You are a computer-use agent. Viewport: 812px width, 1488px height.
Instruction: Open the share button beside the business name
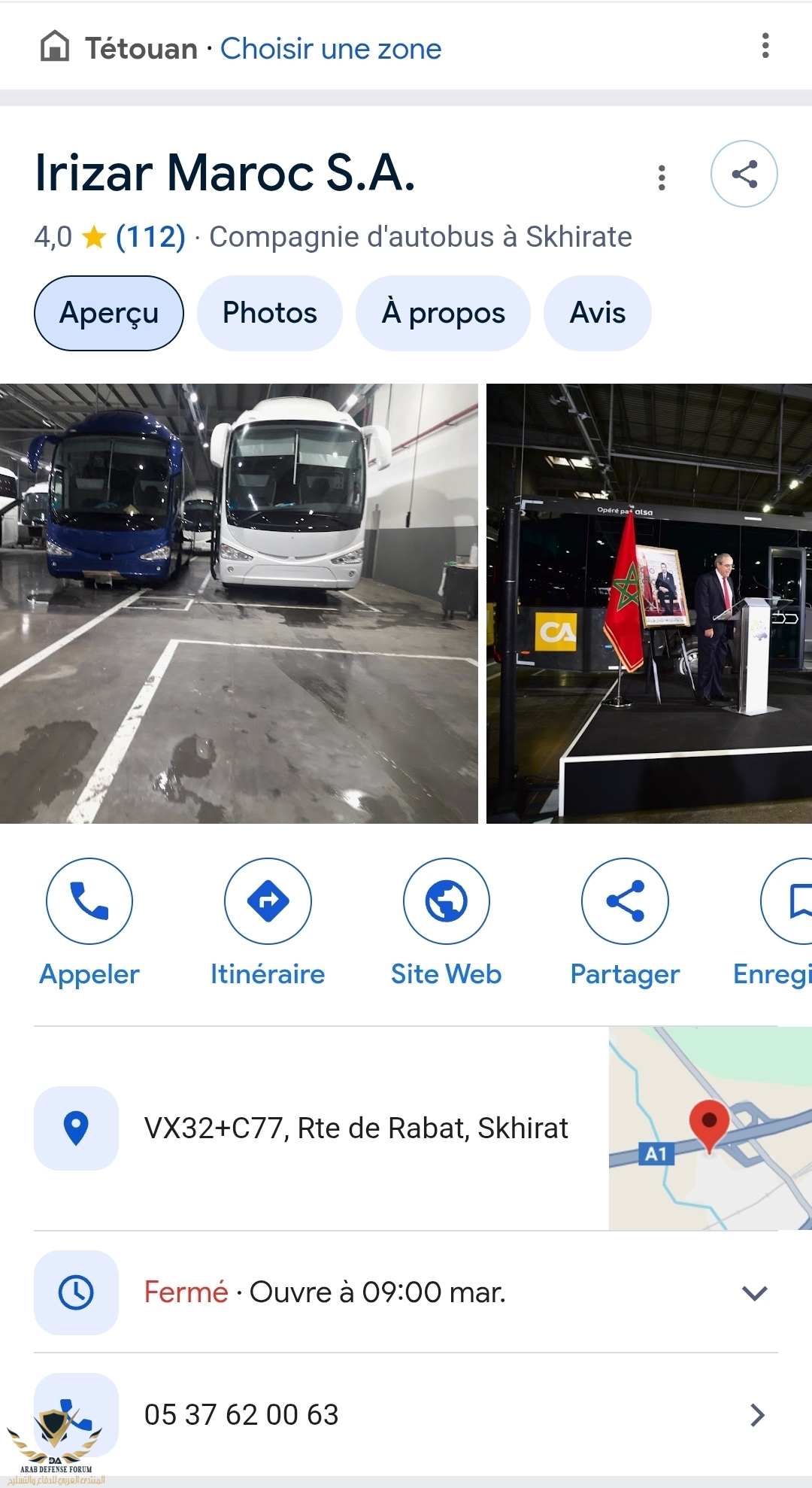point(744,173)
